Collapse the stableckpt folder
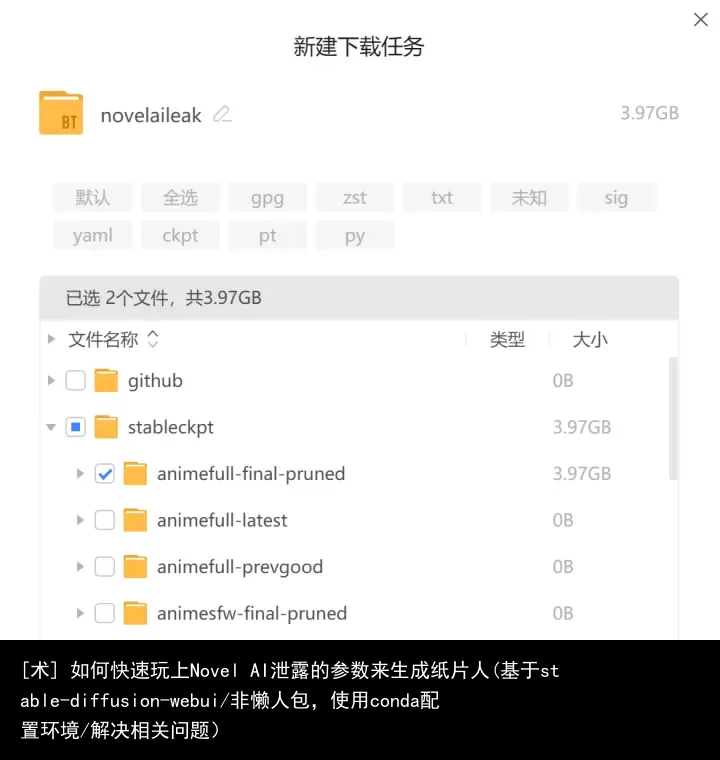Image resolution: width=720 pixels, height=760 pixels. [x=51, y=428]
